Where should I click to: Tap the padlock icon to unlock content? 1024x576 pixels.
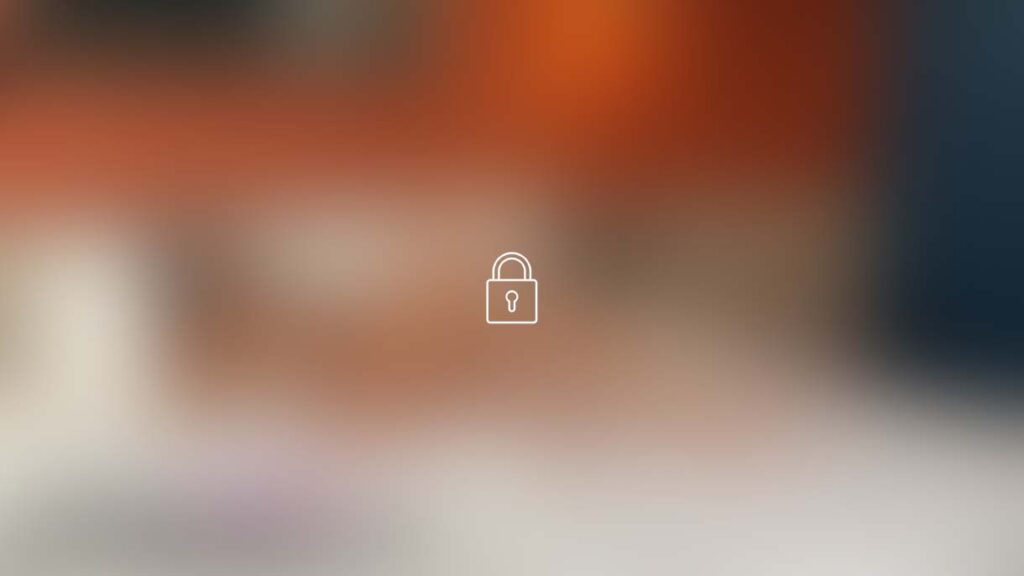click(511, 289)
